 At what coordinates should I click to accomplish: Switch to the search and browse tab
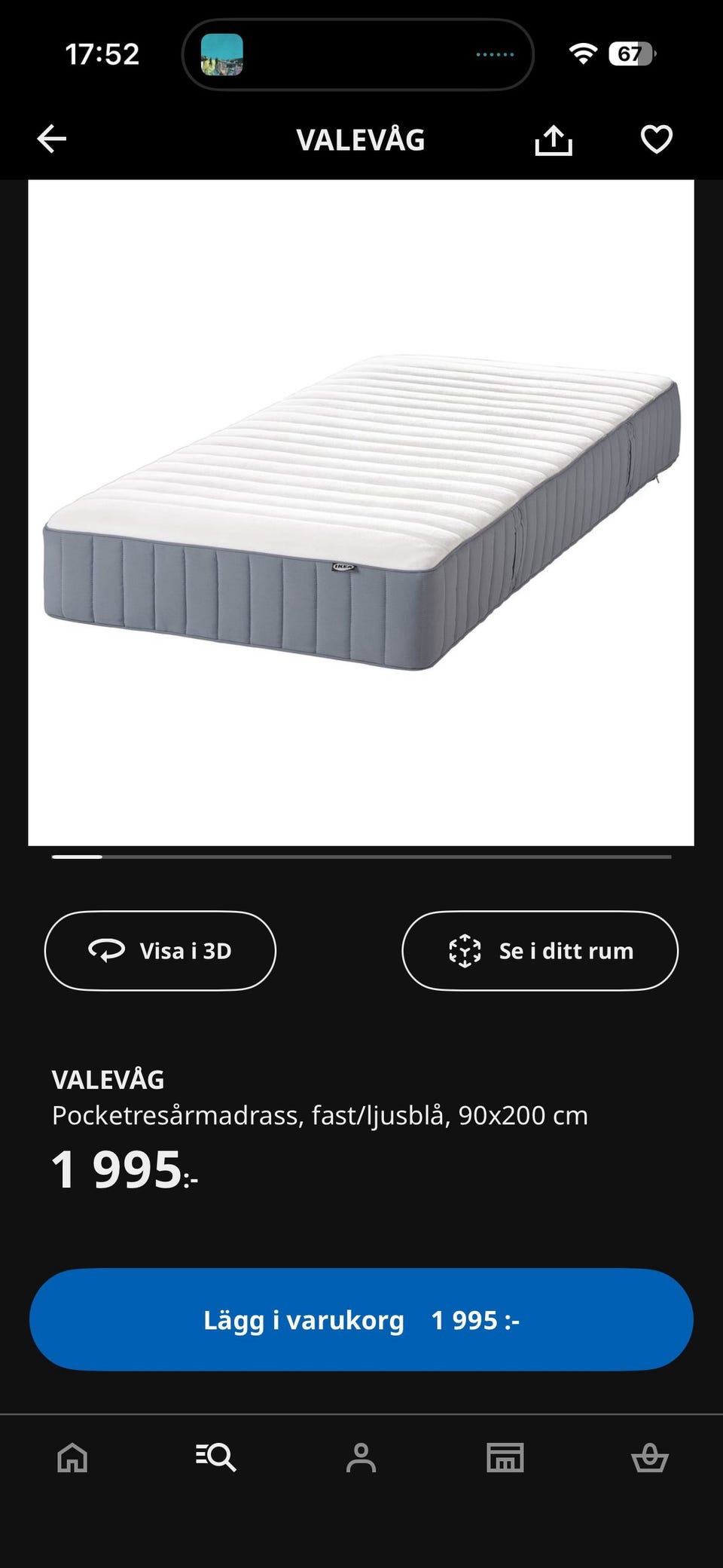tap(216, 1457)
